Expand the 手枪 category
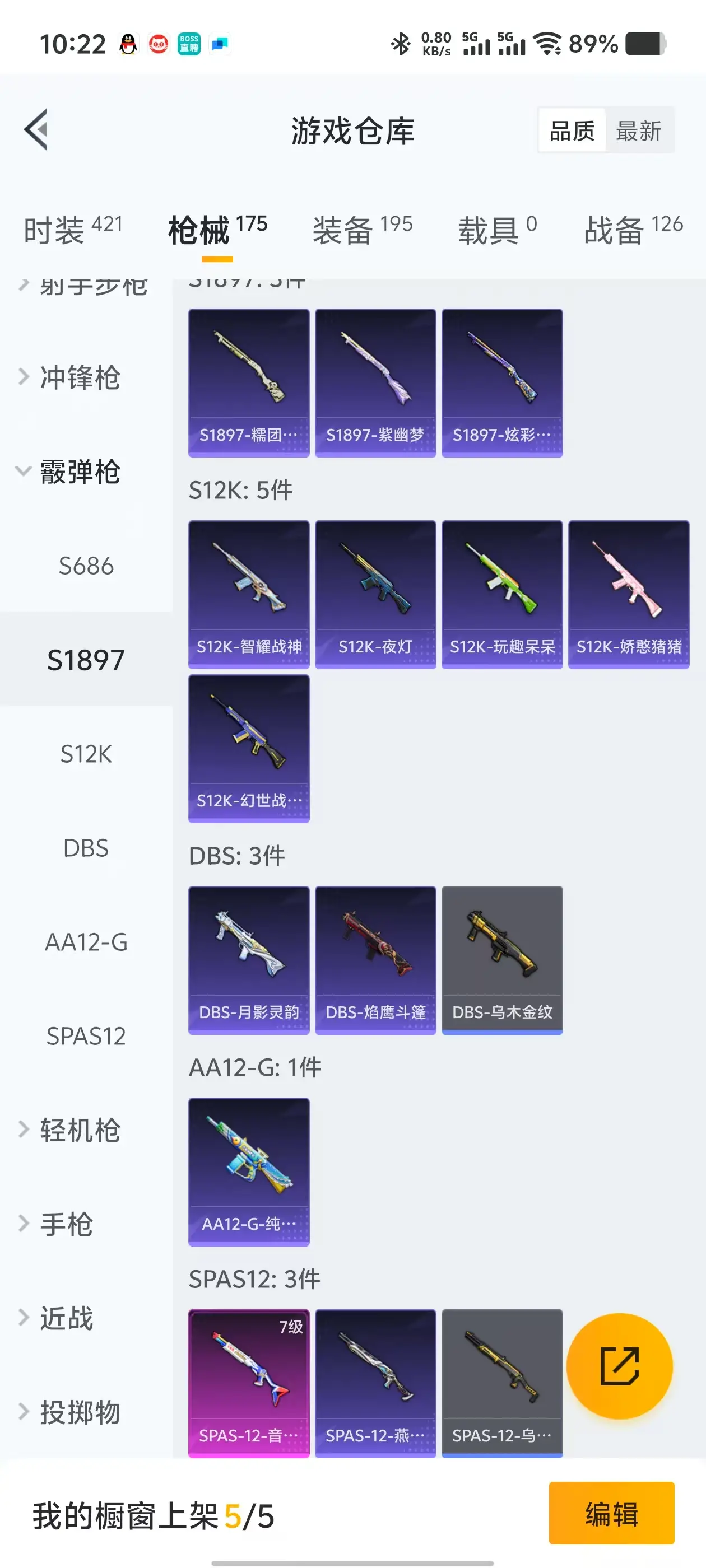 click(x=66, y=1224)
